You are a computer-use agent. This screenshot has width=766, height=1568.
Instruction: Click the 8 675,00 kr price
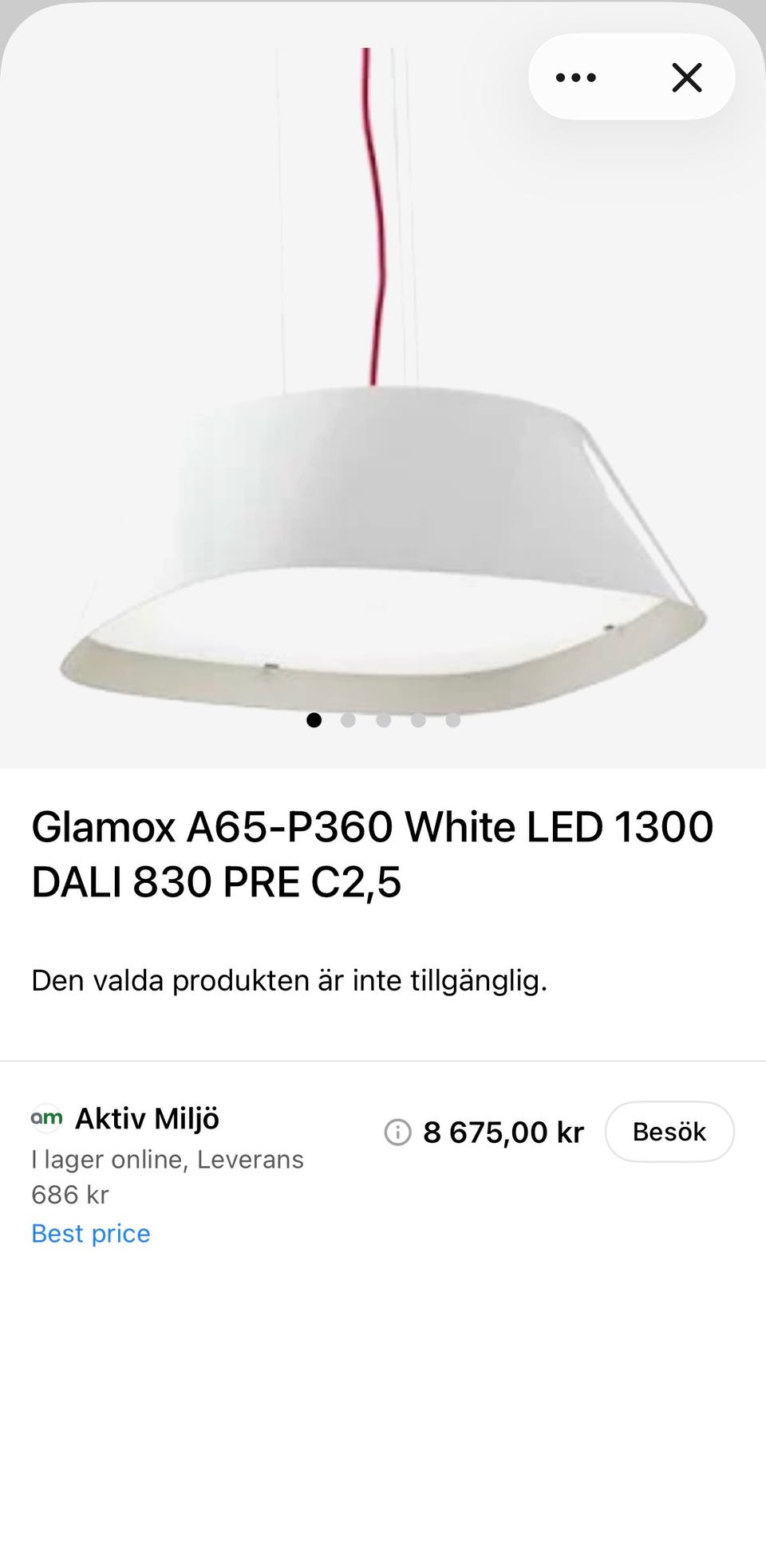click(504, 1132)
